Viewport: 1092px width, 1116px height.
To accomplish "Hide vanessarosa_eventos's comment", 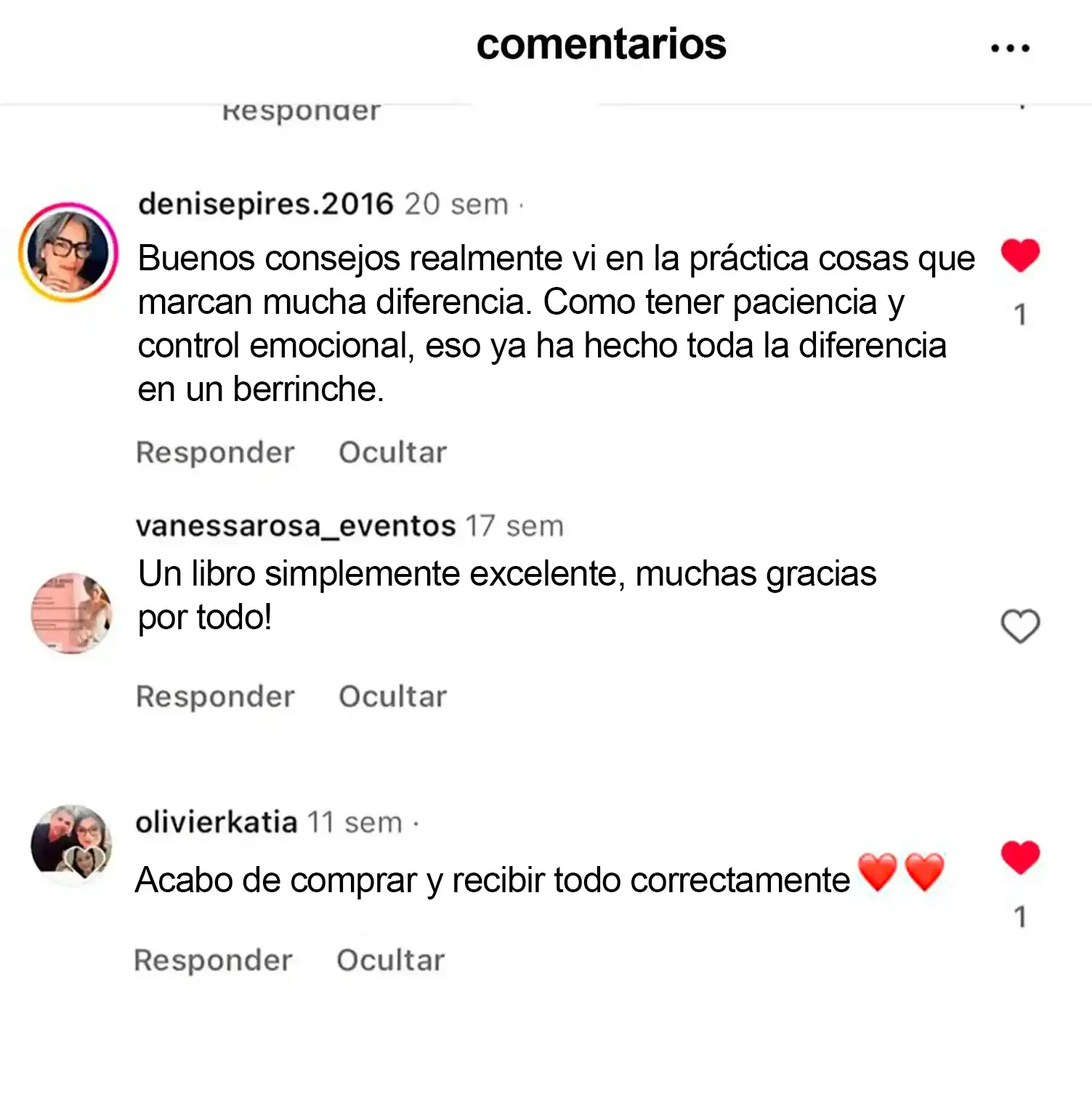I will (x=392, y=696).
